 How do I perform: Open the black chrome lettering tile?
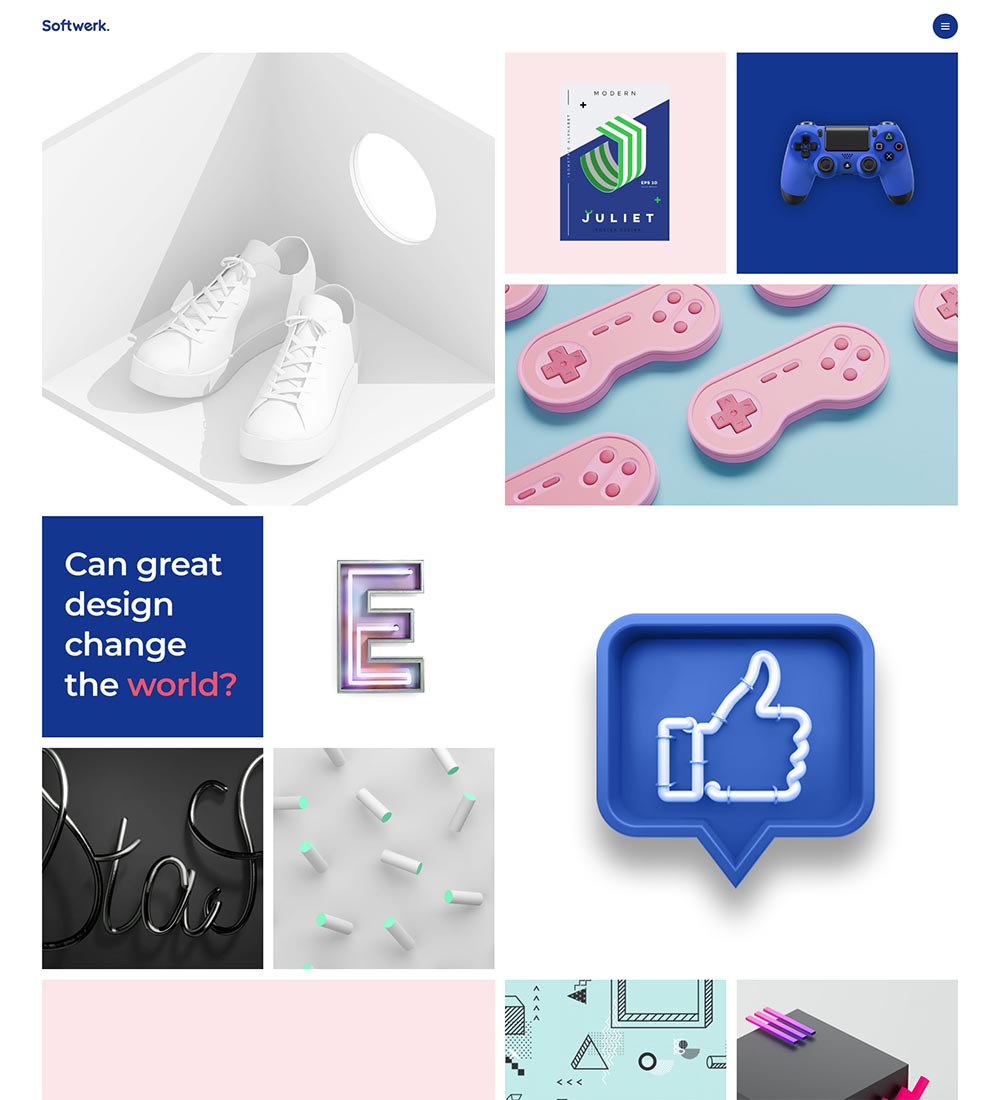tap(152, 858)
